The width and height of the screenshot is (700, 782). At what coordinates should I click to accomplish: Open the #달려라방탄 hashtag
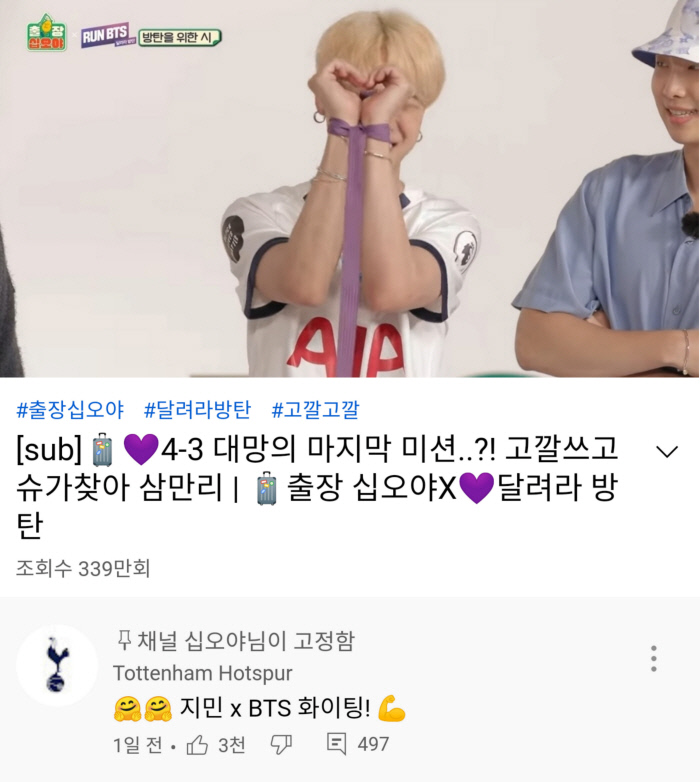point(198,409)
